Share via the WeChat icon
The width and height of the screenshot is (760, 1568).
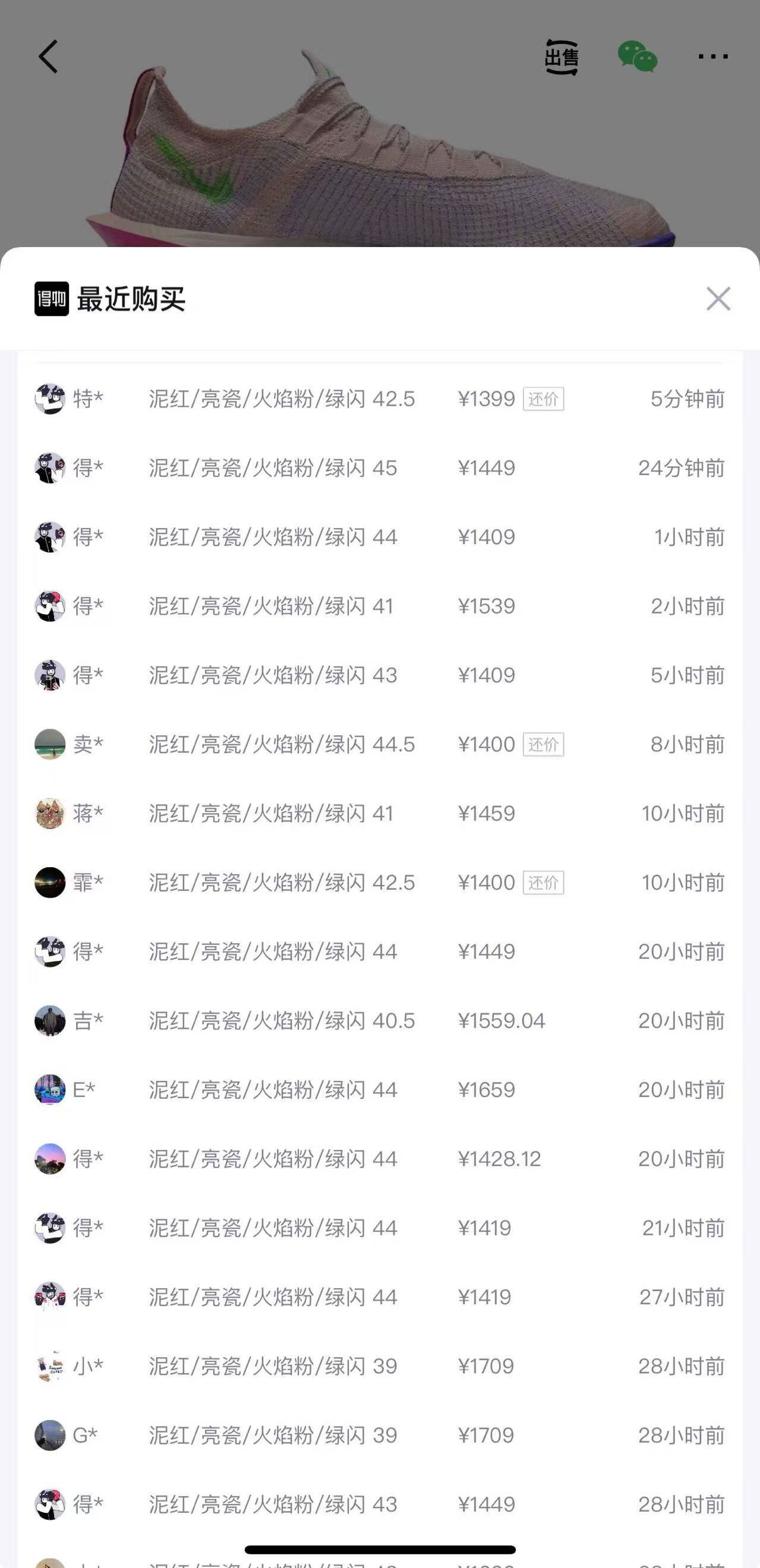[x=637, y=56]
